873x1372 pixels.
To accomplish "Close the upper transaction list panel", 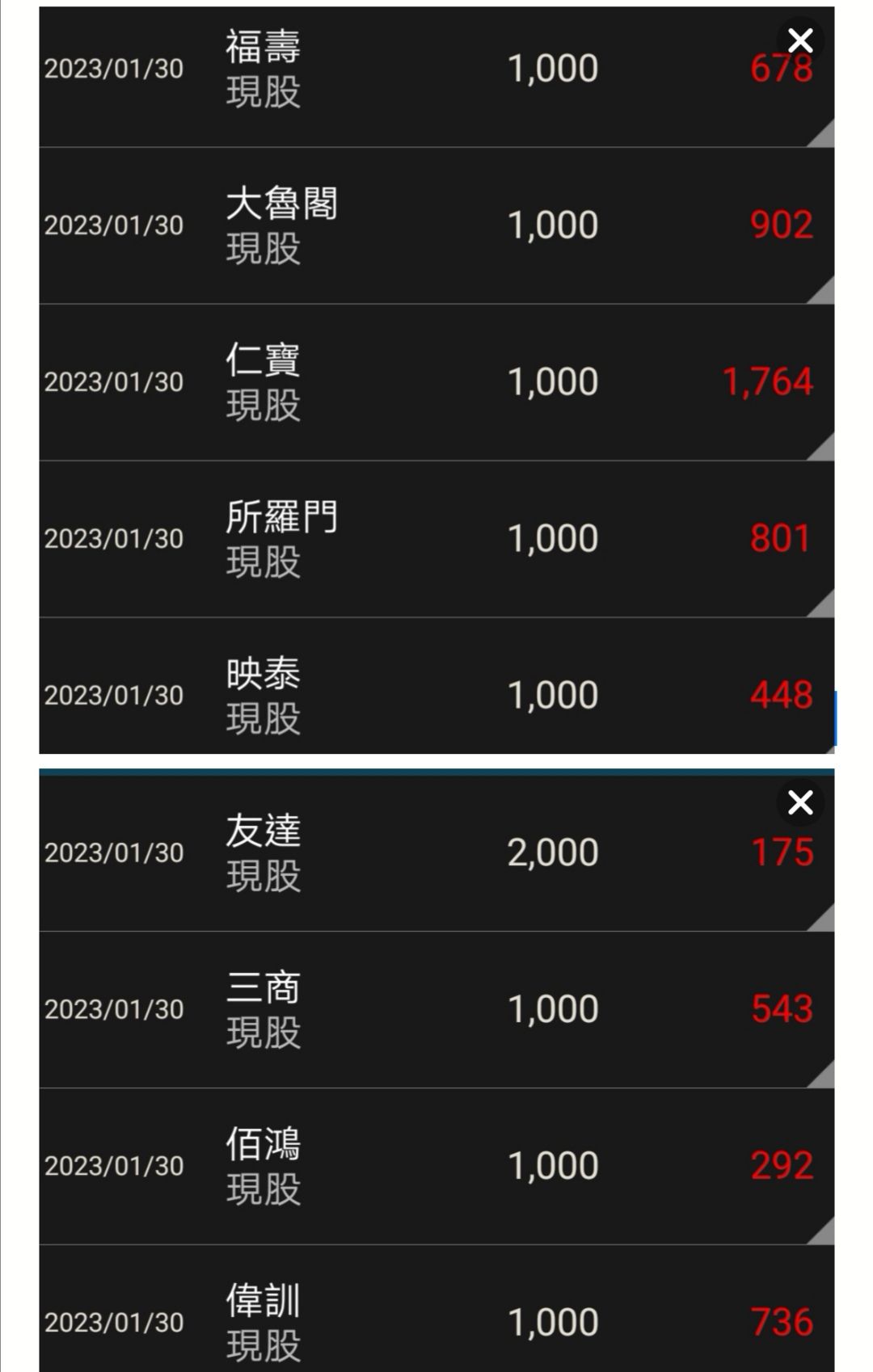I will coord(799,39).
